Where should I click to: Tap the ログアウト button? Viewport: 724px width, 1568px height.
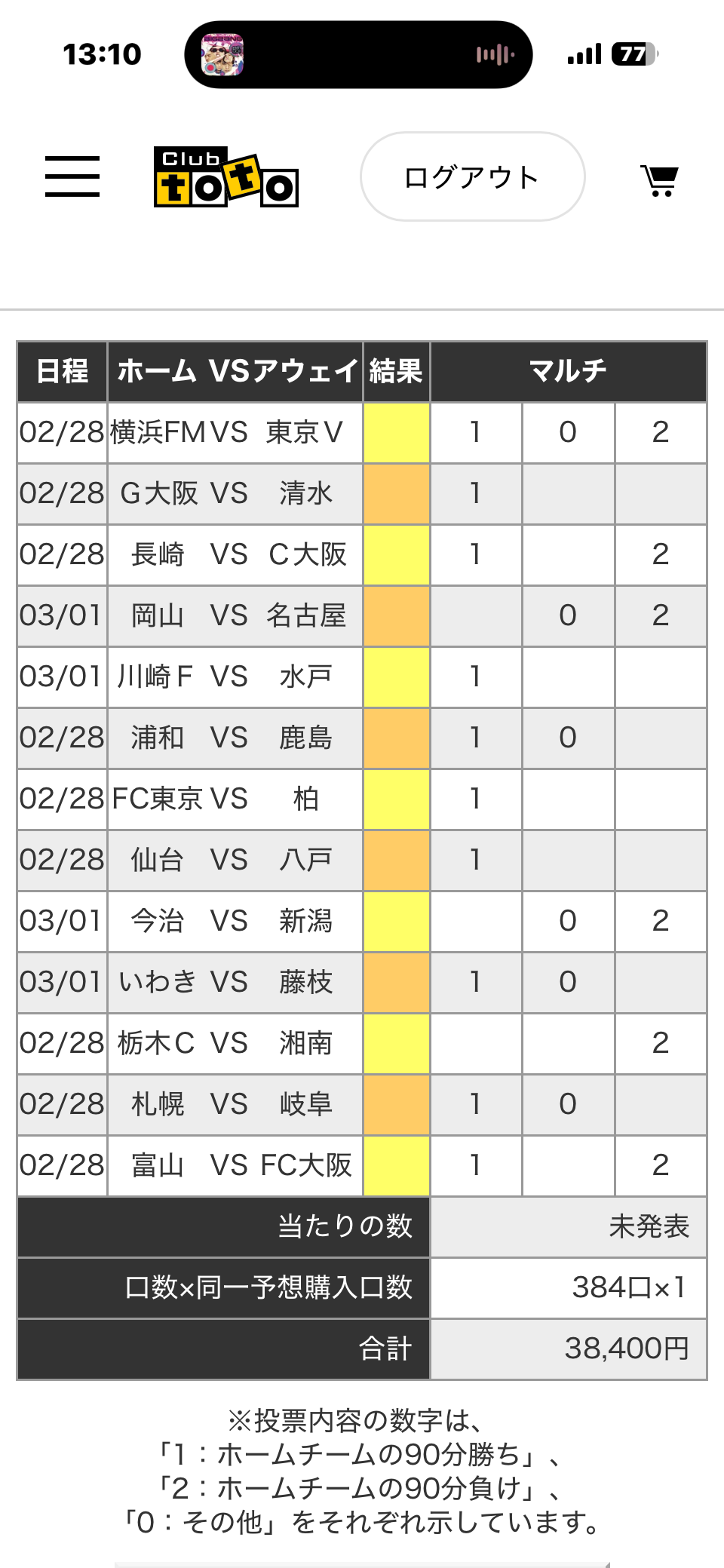tap(472, 177)
